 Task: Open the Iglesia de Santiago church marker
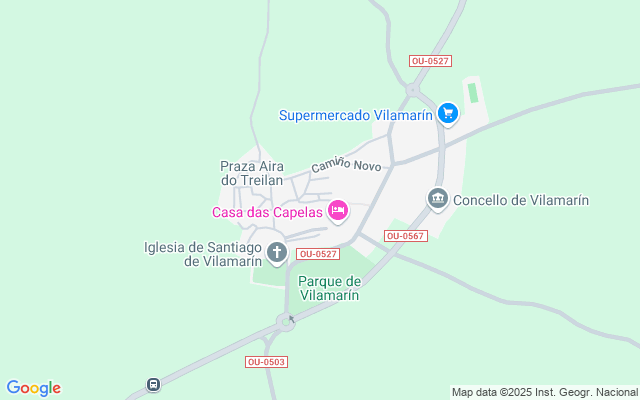[277, 253]
